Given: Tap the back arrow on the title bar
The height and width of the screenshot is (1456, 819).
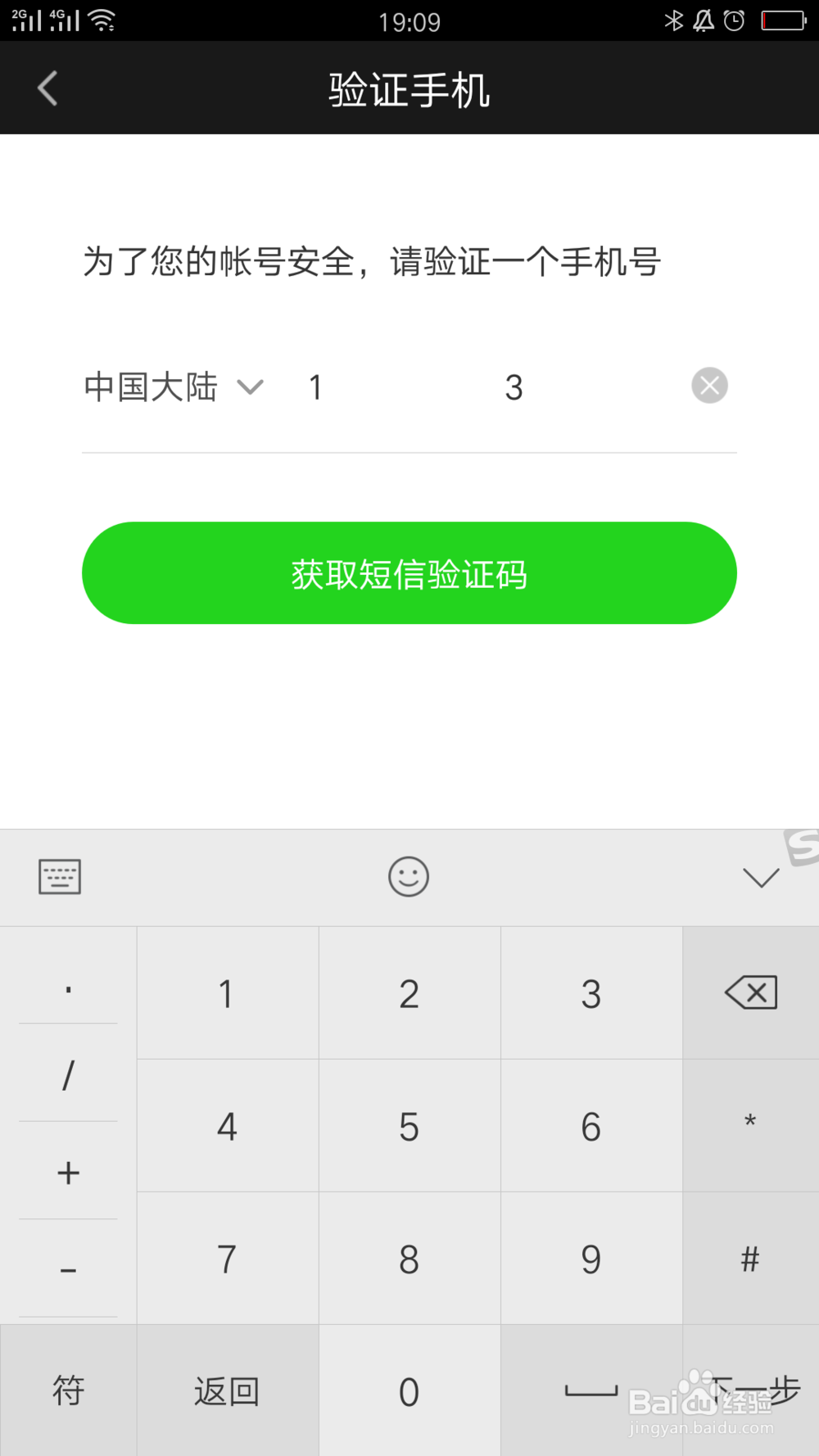Looking at the screenshot, I should 47,88.
